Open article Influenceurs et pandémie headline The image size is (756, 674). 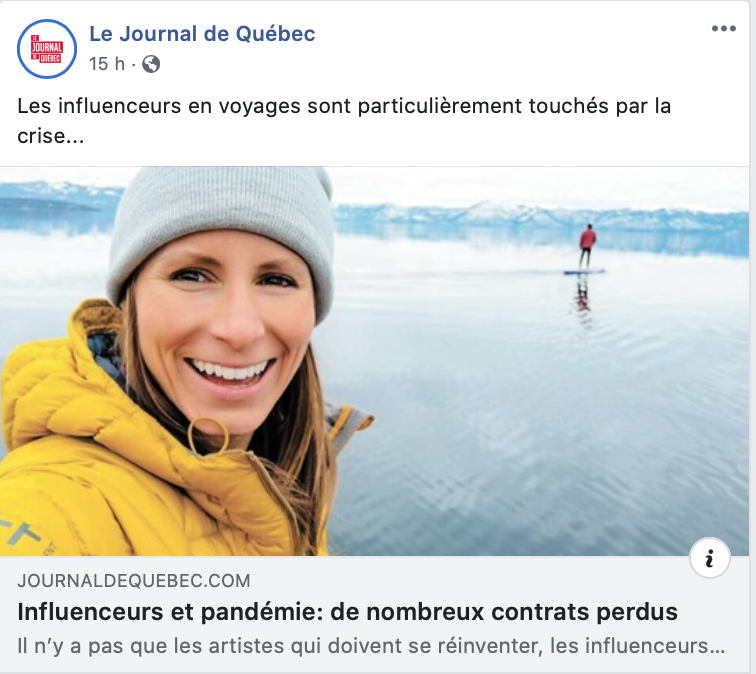click(x=348, y=611)
